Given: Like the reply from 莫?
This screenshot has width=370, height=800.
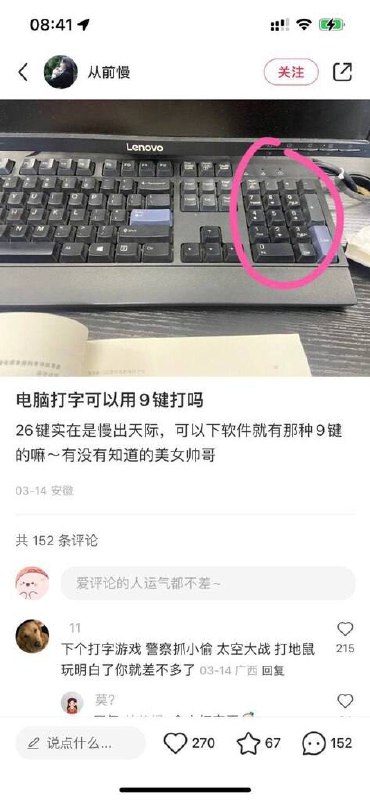Looking at the screenshot, I should click(x=346, y=701).
